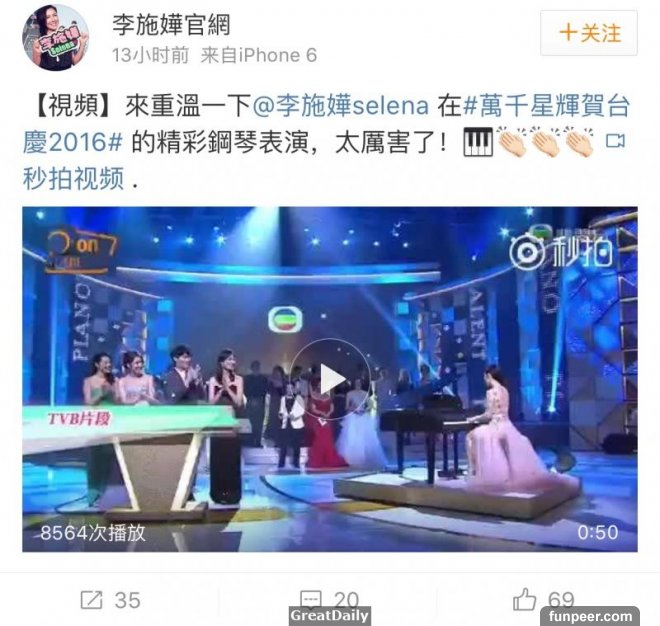Play the piano performance video
Viewport: 660px width, 626px height.
[330, 379]
